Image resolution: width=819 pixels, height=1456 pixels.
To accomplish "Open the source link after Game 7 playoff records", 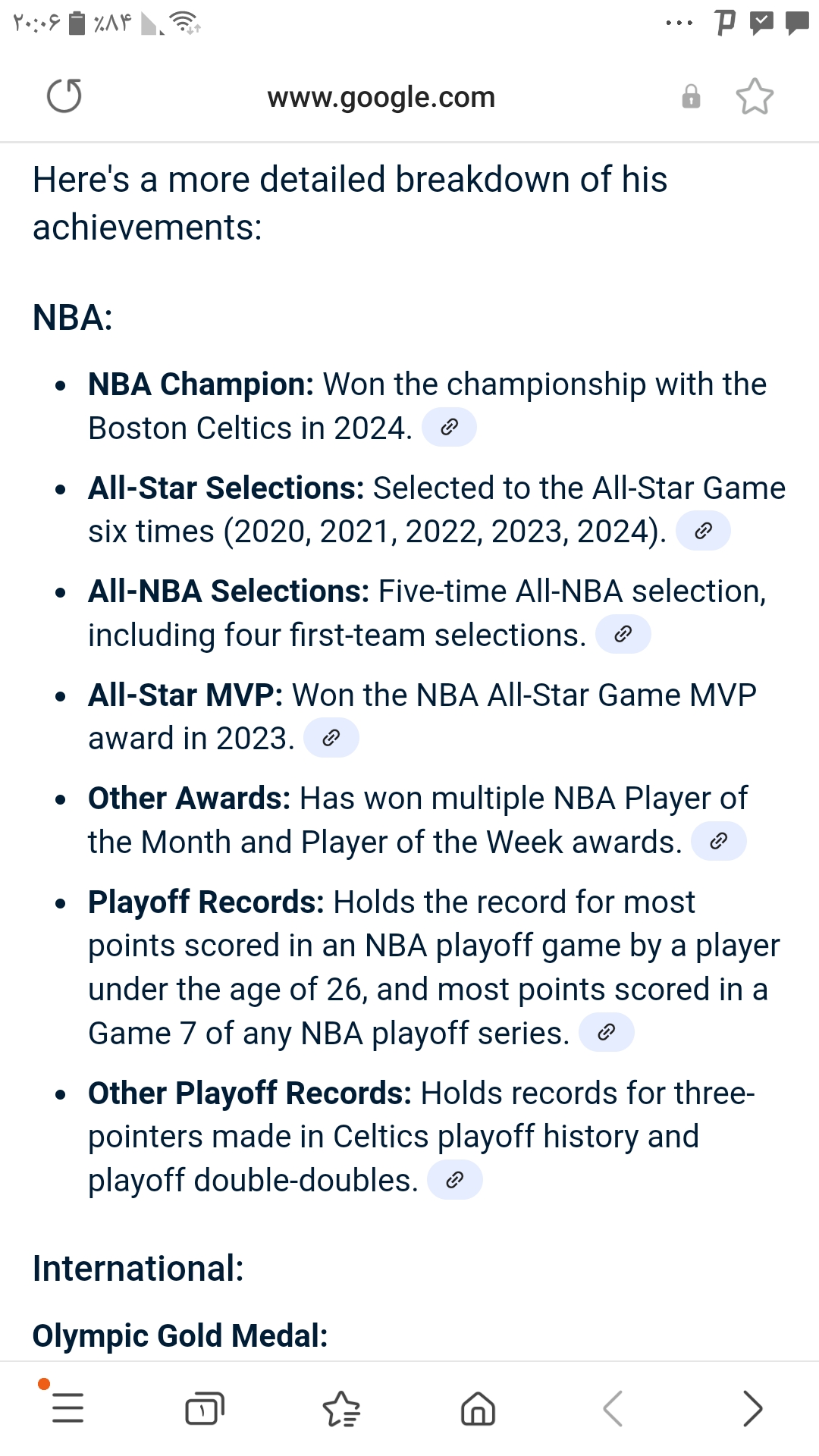I will point(607,1033).
